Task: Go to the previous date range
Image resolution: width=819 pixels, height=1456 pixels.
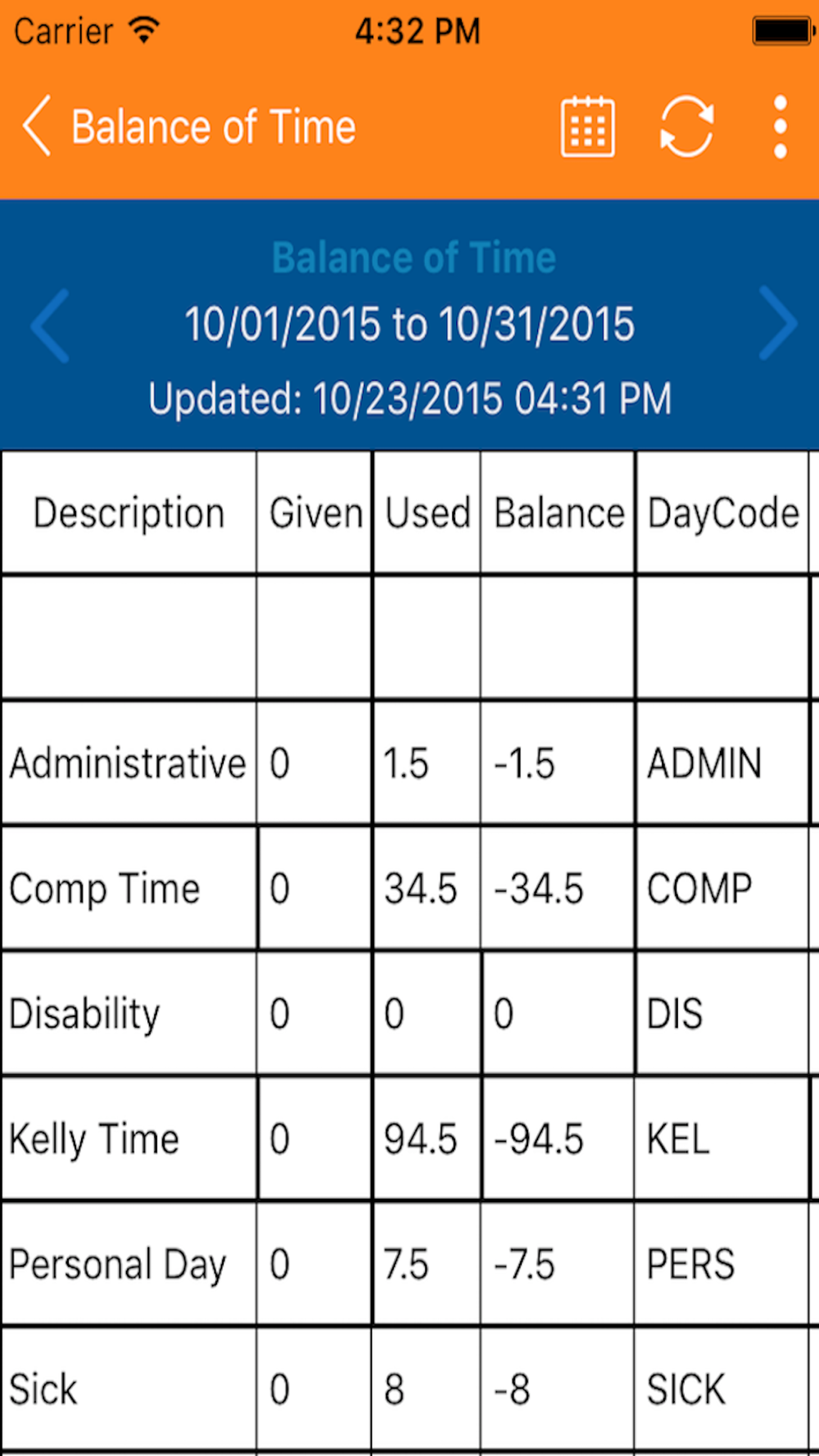Action: pos(50,325)
